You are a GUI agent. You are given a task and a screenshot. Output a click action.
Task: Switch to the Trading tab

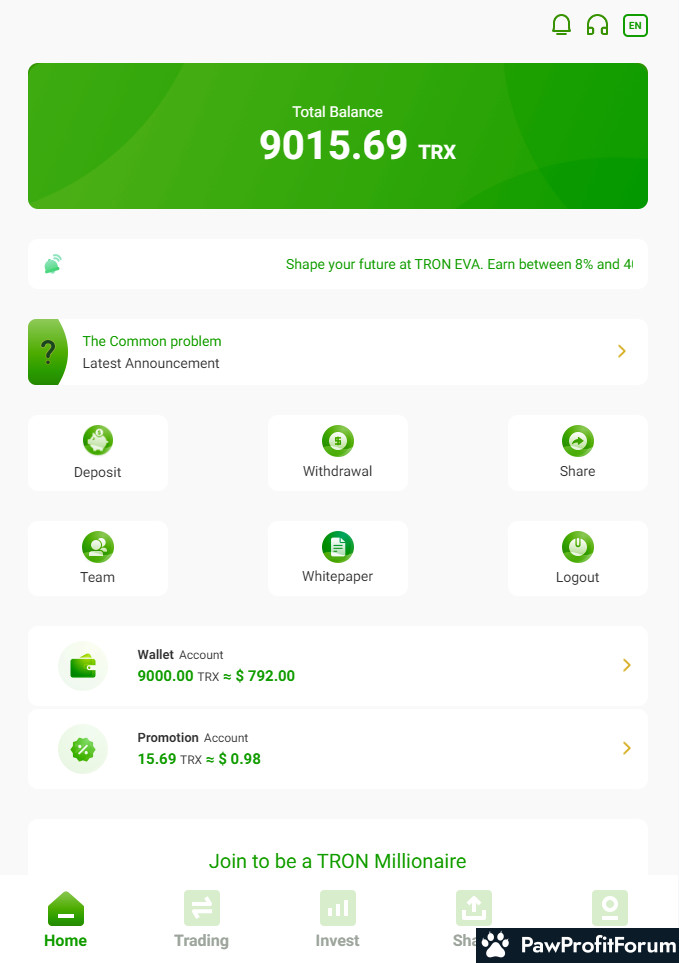tap(202, 920)
